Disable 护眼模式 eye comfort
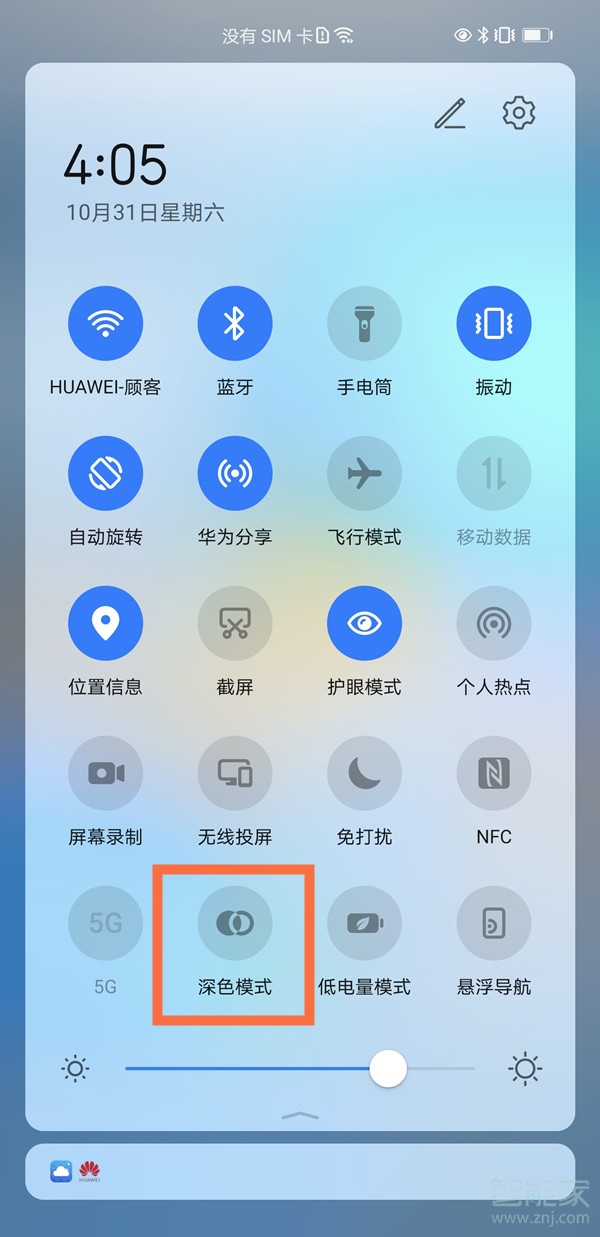 point(364,623)
